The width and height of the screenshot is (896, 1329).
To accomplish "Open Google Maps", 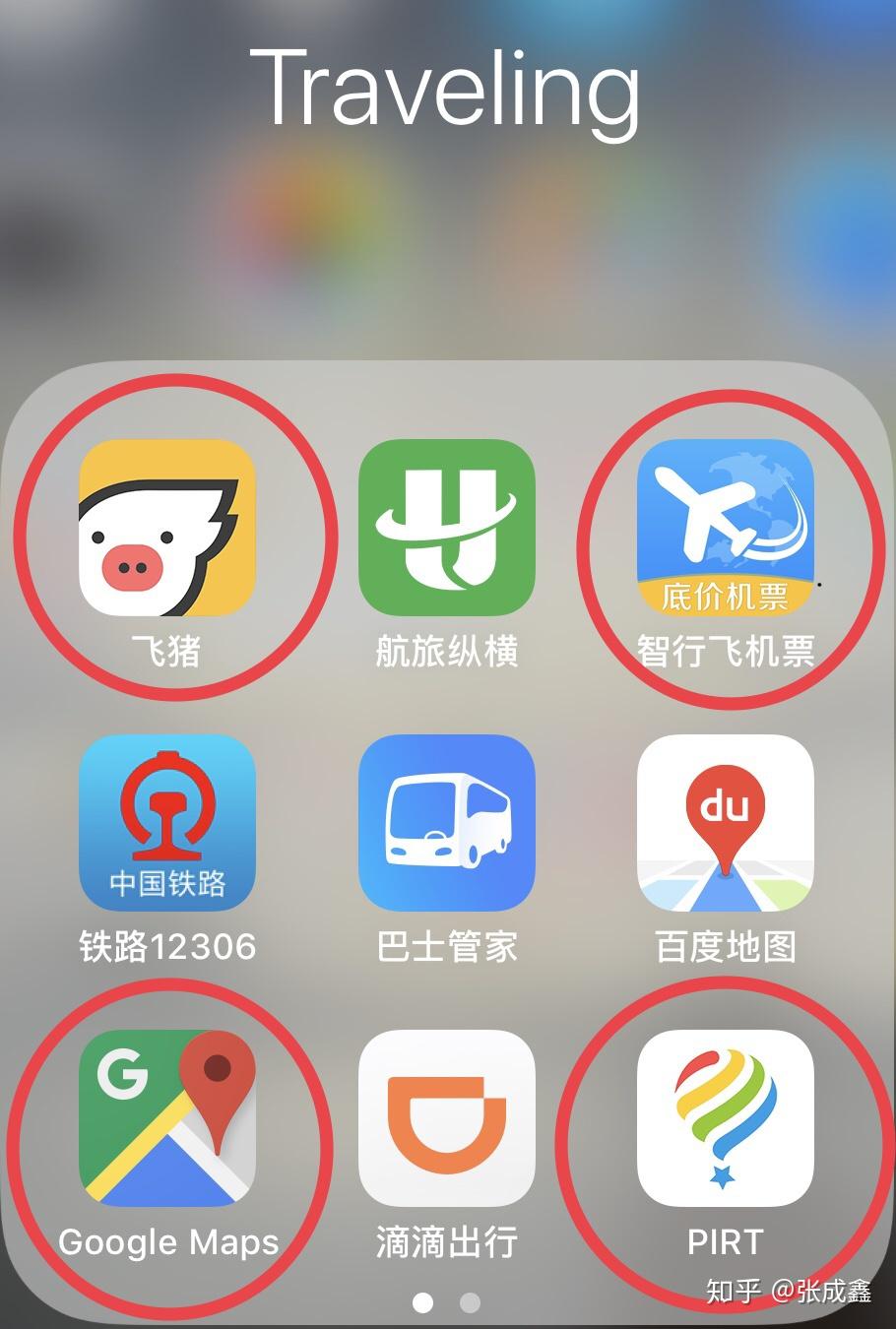I will point(166,1118).
